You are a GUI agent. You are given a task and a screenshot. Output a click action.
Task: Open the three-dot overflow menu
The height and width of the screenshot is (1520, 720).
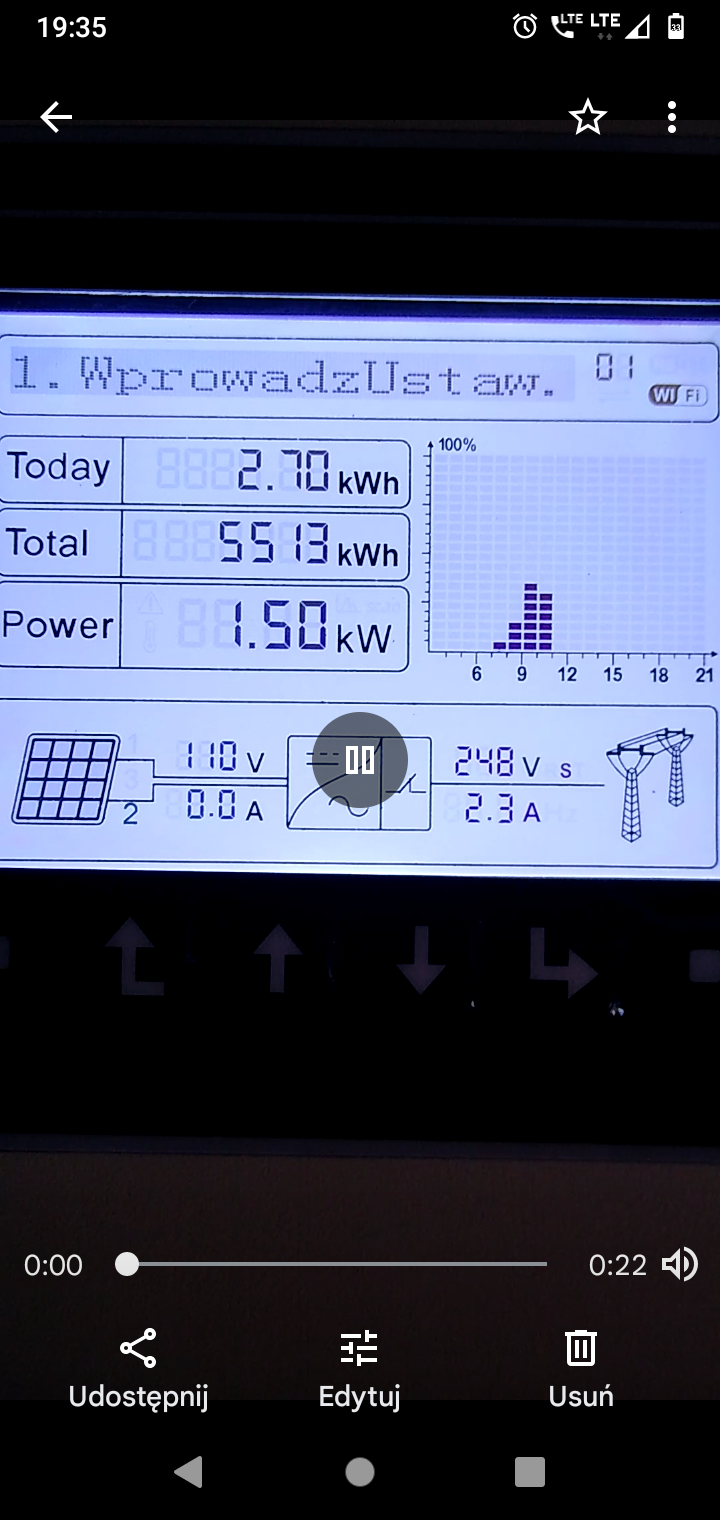point(672,118)
